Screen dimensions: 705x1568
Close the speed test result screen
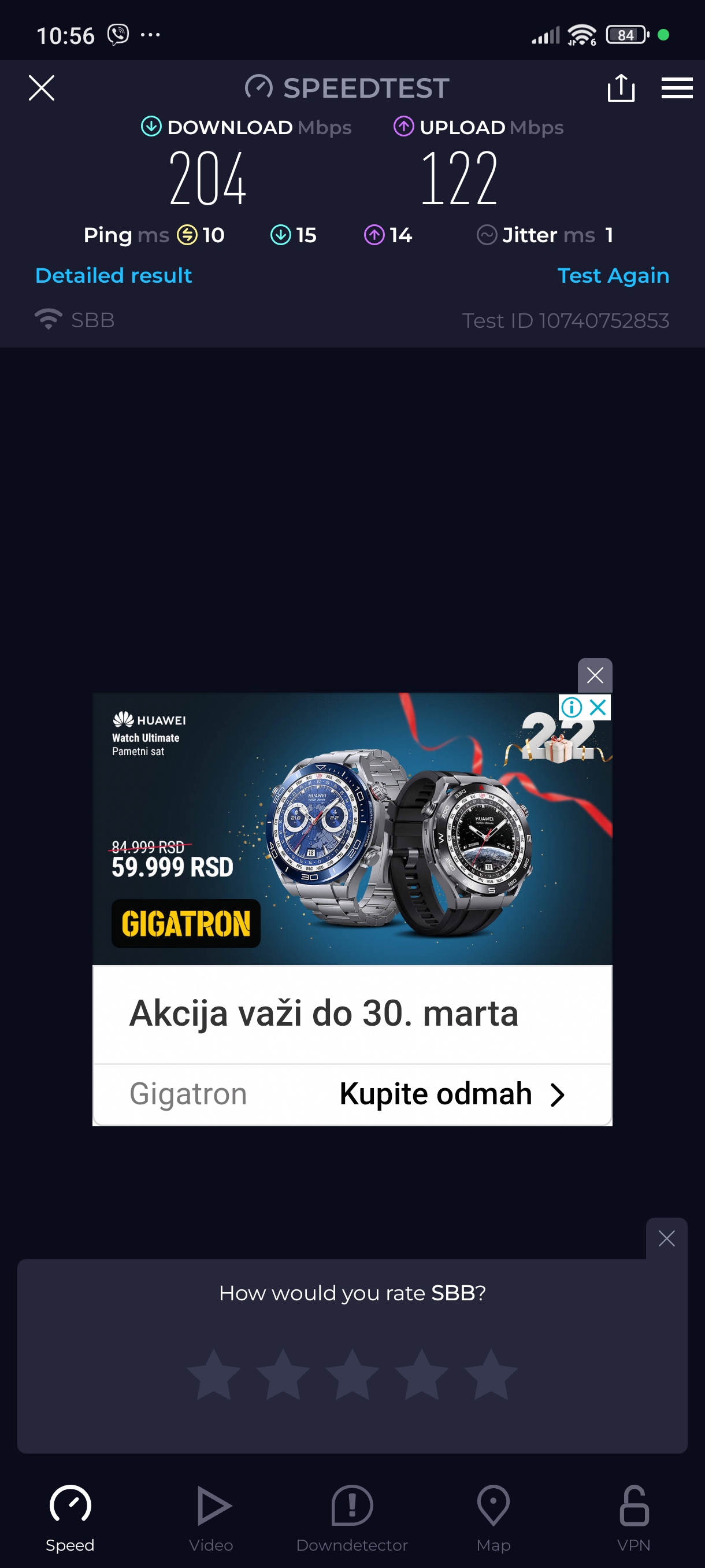point(42,88)
